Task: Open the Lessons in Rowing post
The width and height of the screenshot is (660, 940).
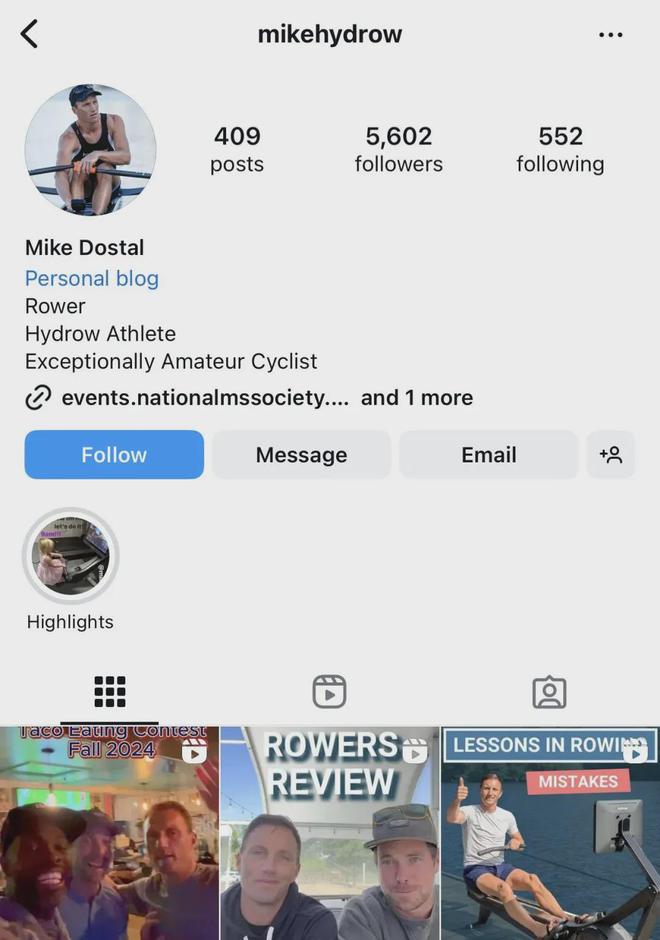Action: (550, 833)
